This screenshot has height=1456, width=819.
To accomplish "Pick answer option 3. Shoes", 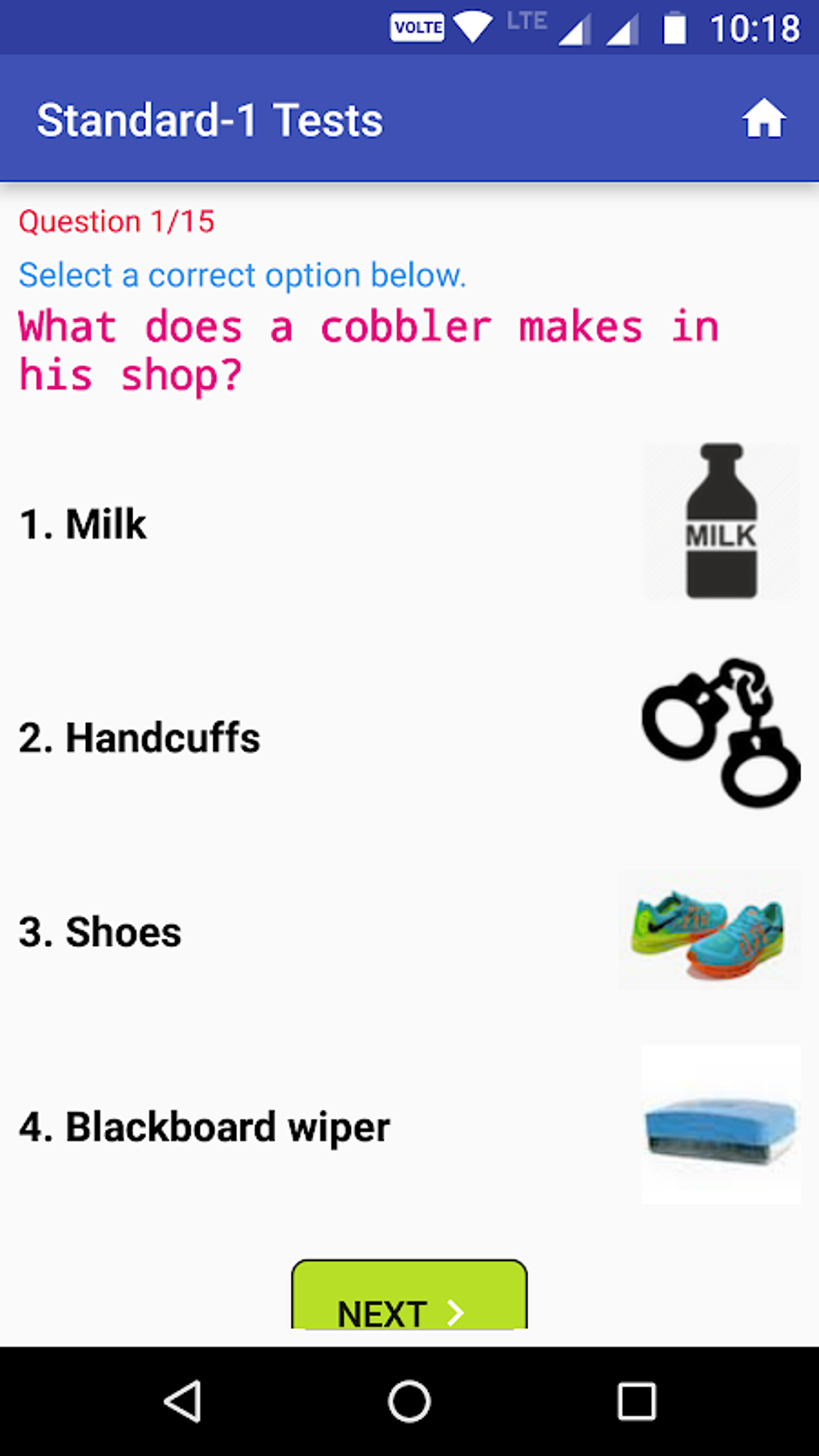I will point(100,932).
